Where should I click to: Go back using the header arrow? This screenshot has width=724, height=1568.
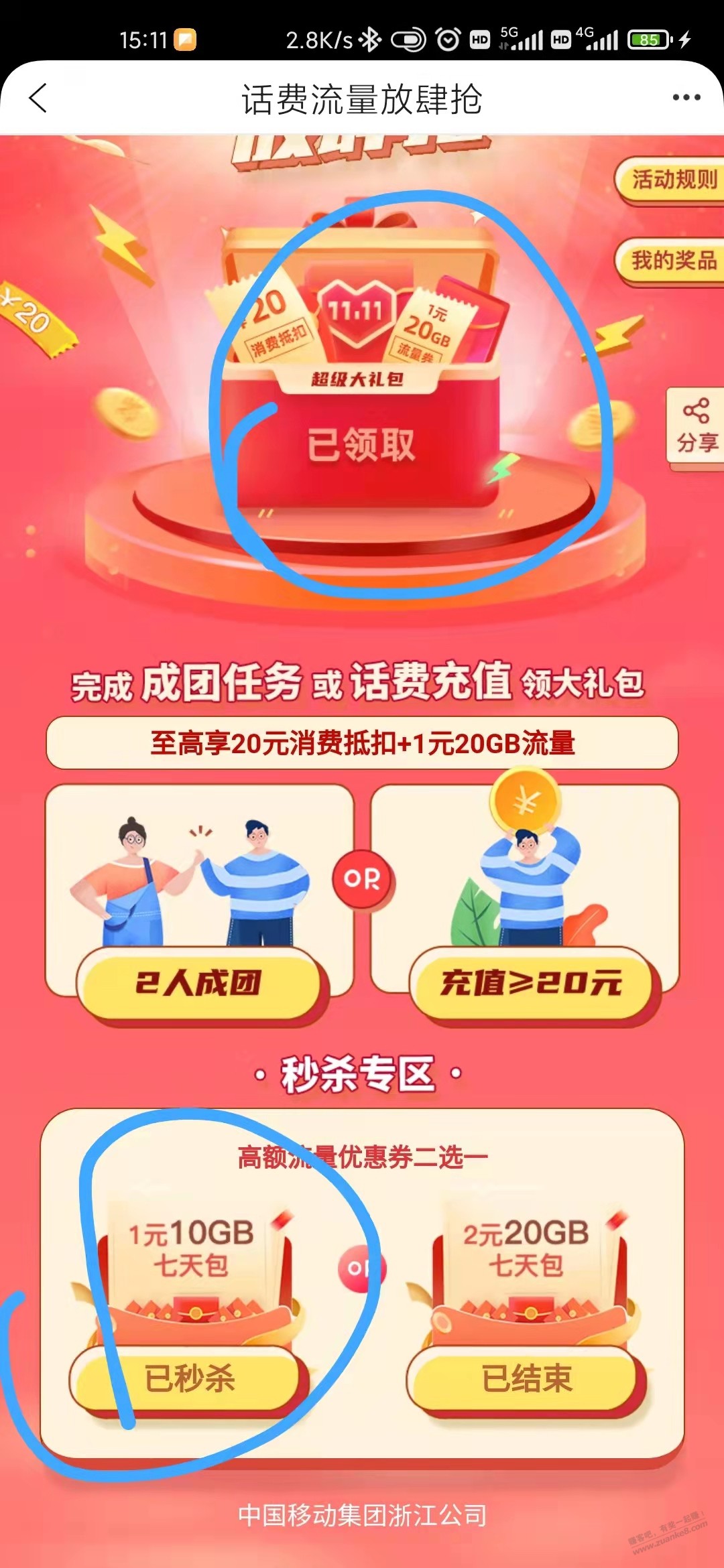point(39,98)
